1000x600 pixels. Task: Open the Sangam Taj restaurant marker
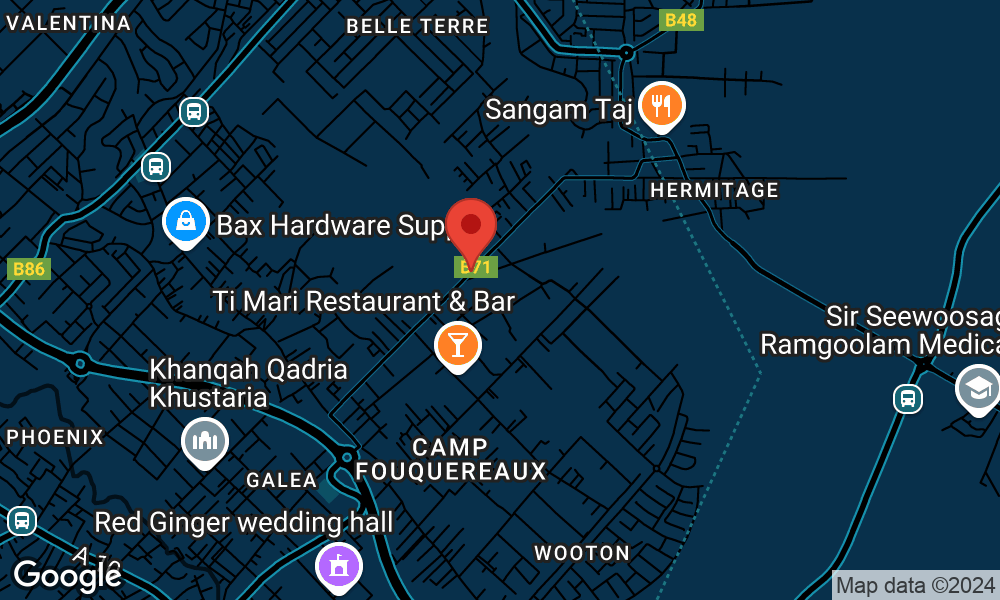tap(660, 104)
